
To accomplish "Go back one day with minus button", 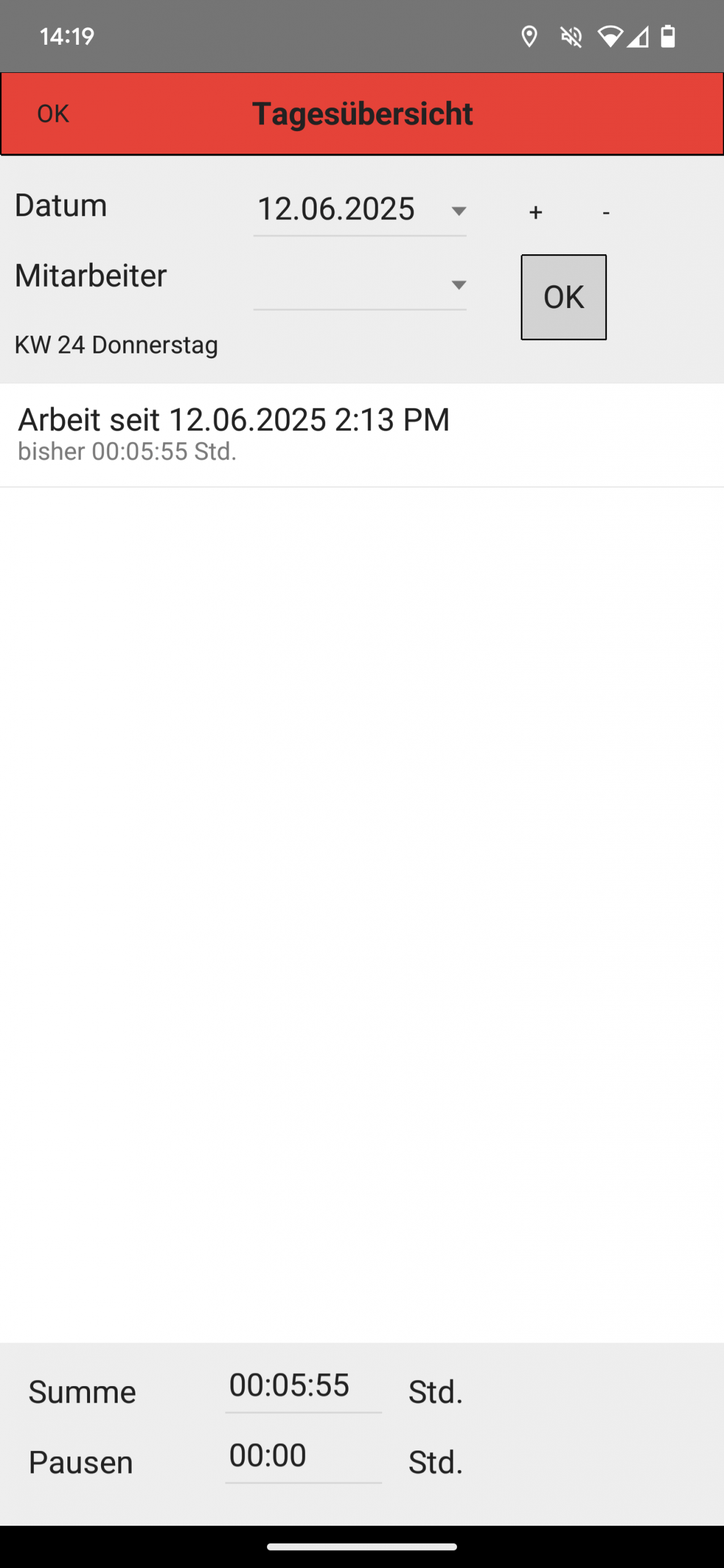I will (606, 212).
